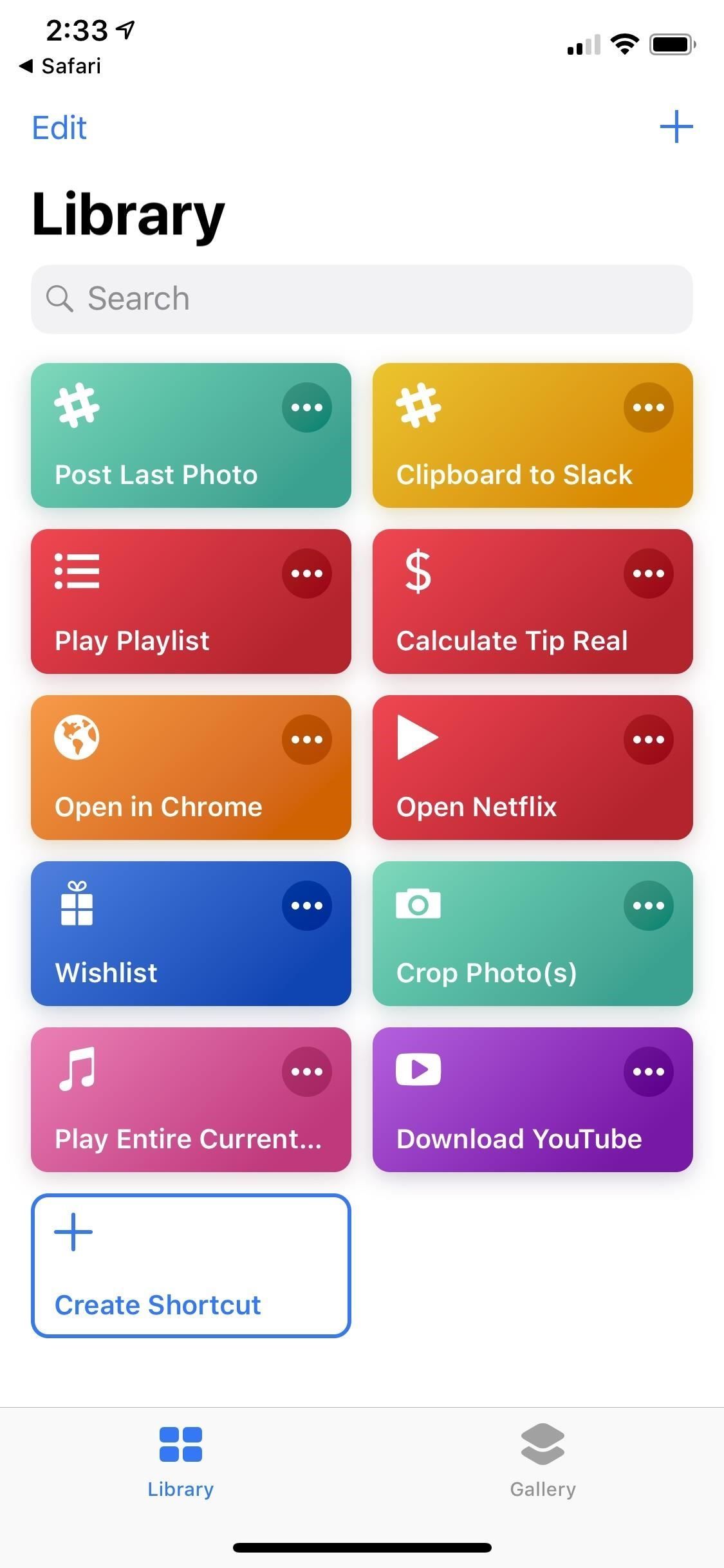
Task: Tap the Search field
Action: point(362,298)
